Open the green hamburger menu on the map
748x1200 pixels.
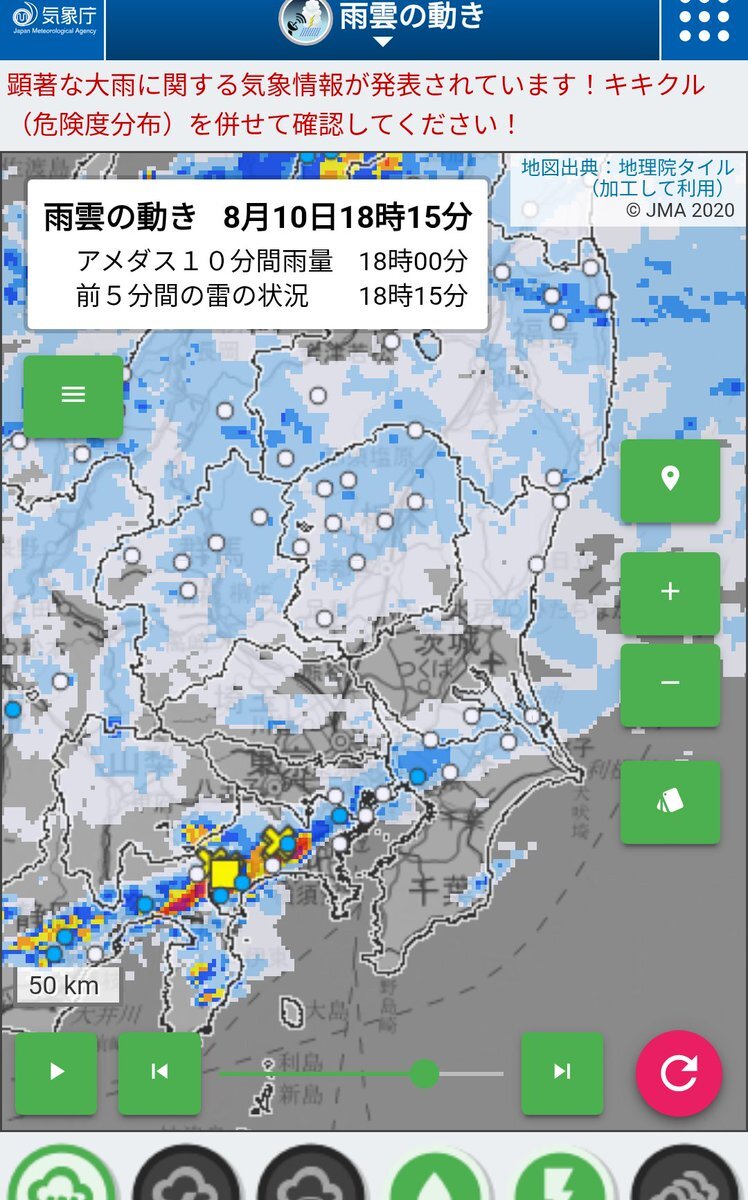pyautogui.click(x=73, y=395)
